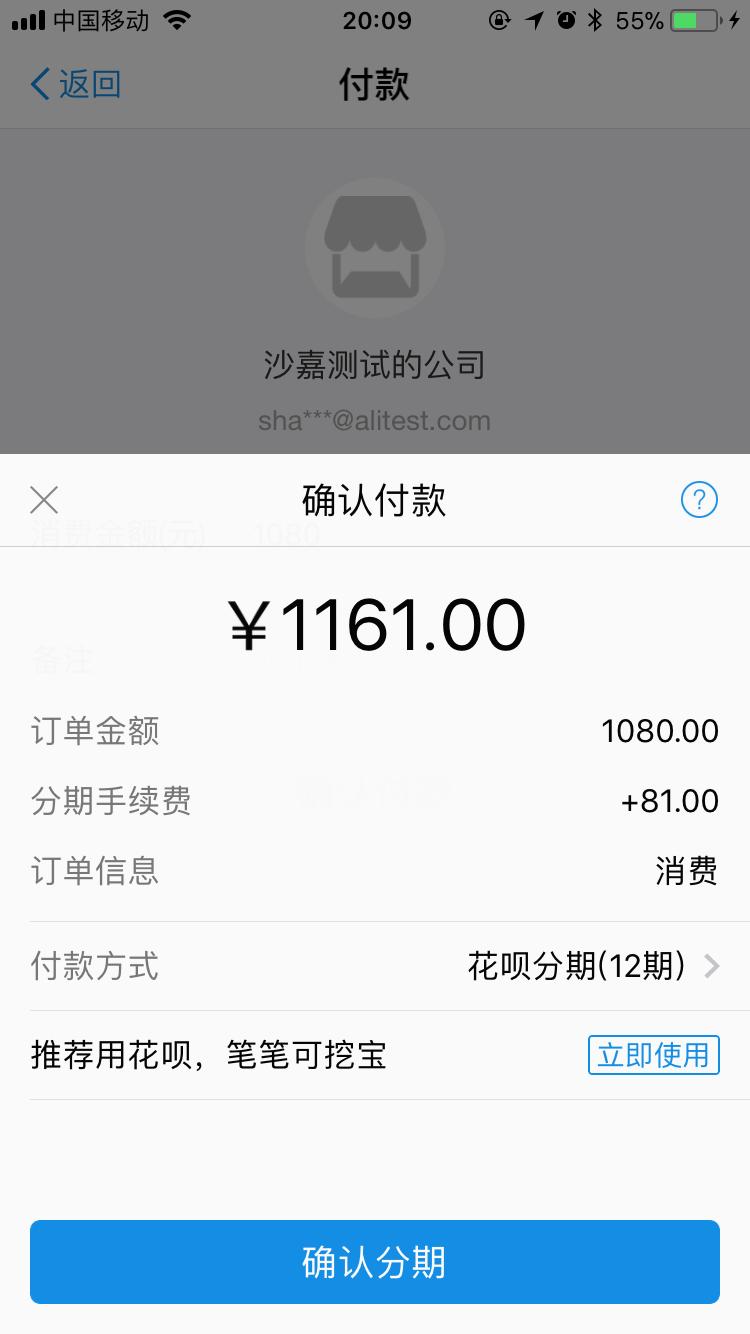Tap the back chevron icon next to 返回
This screenshot has width=750, height=1334.
[x=37, y=84]
